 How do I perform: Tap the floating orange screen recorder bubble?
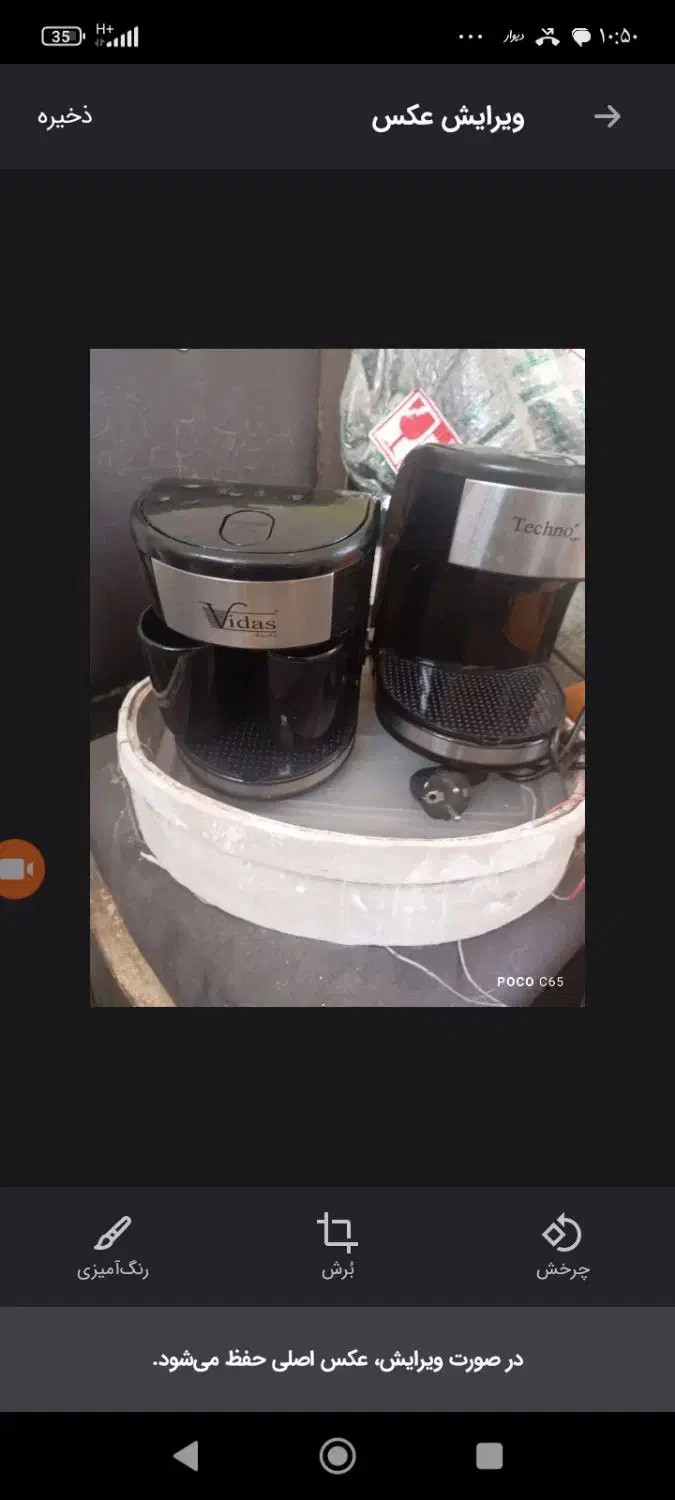pos(18,869)
